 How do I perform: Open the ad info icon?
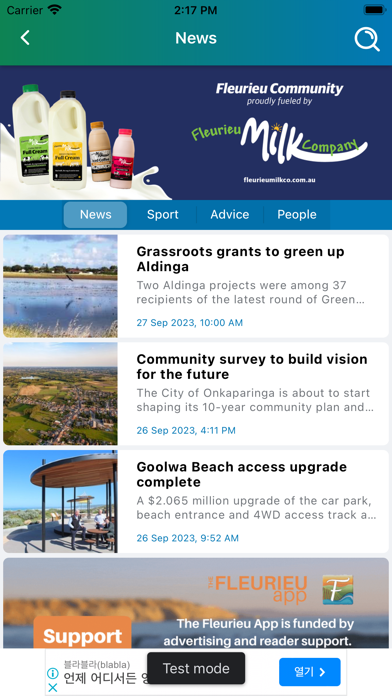tap(52, 673)
